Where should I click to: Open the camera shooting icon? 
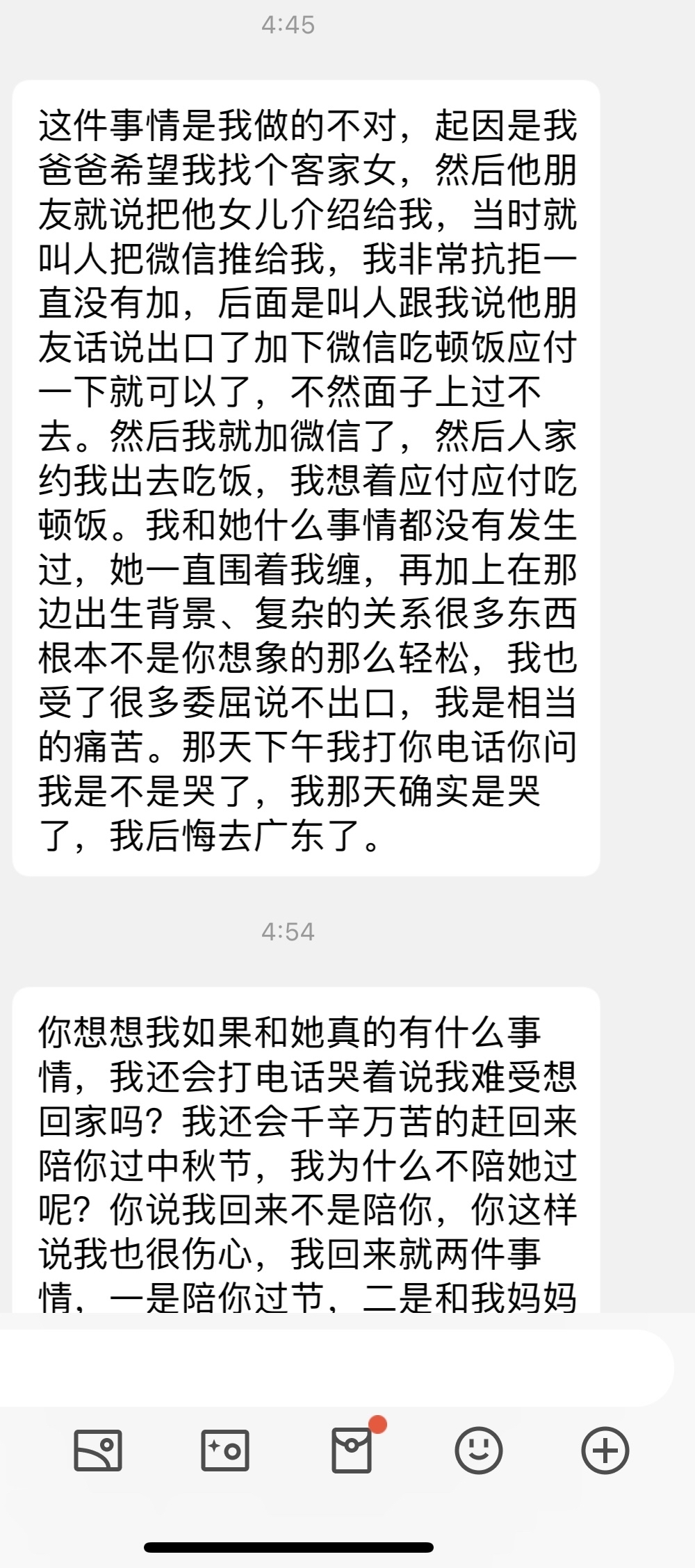(225, 1451)
